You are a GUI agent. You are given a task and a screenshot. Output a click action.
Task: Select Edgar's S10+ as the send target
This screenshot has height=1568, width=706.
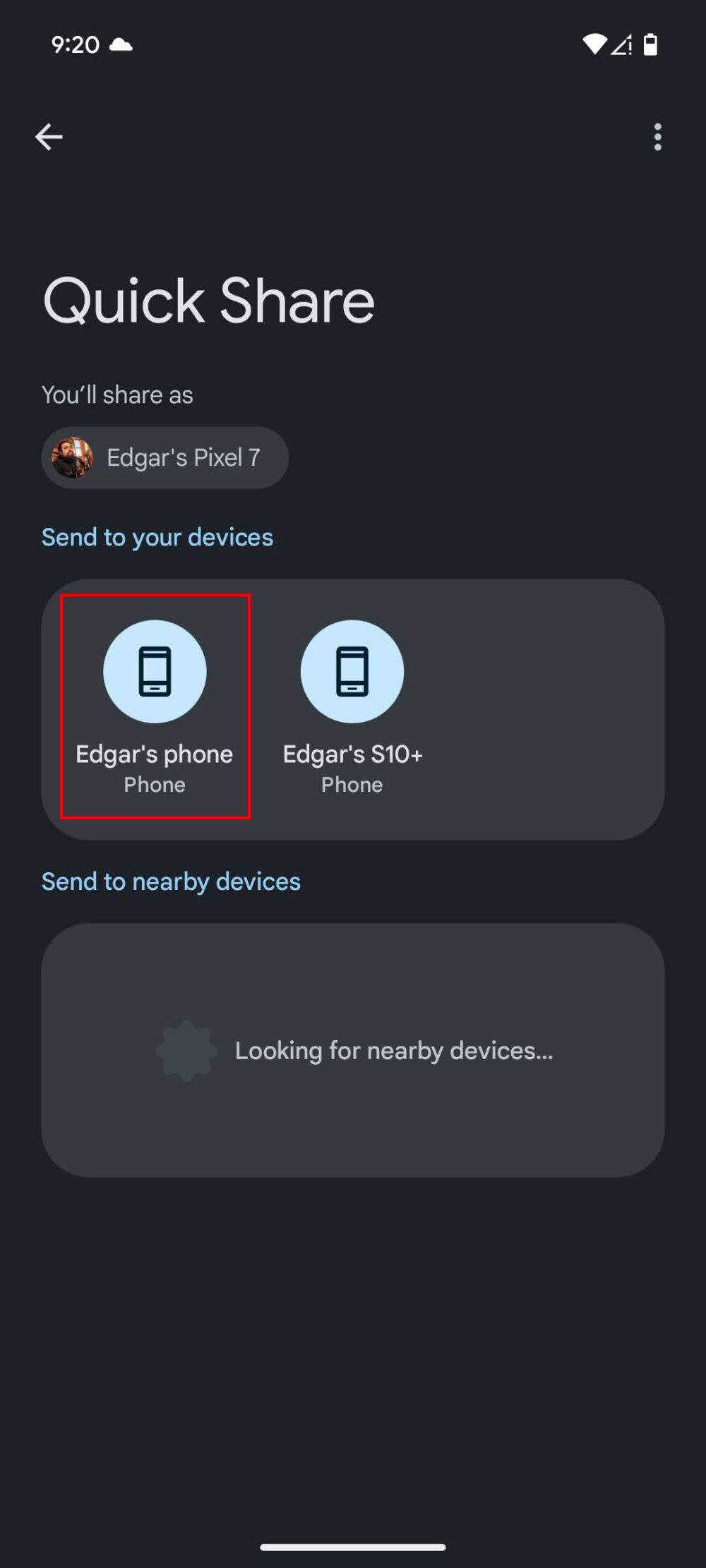(352, 706)
